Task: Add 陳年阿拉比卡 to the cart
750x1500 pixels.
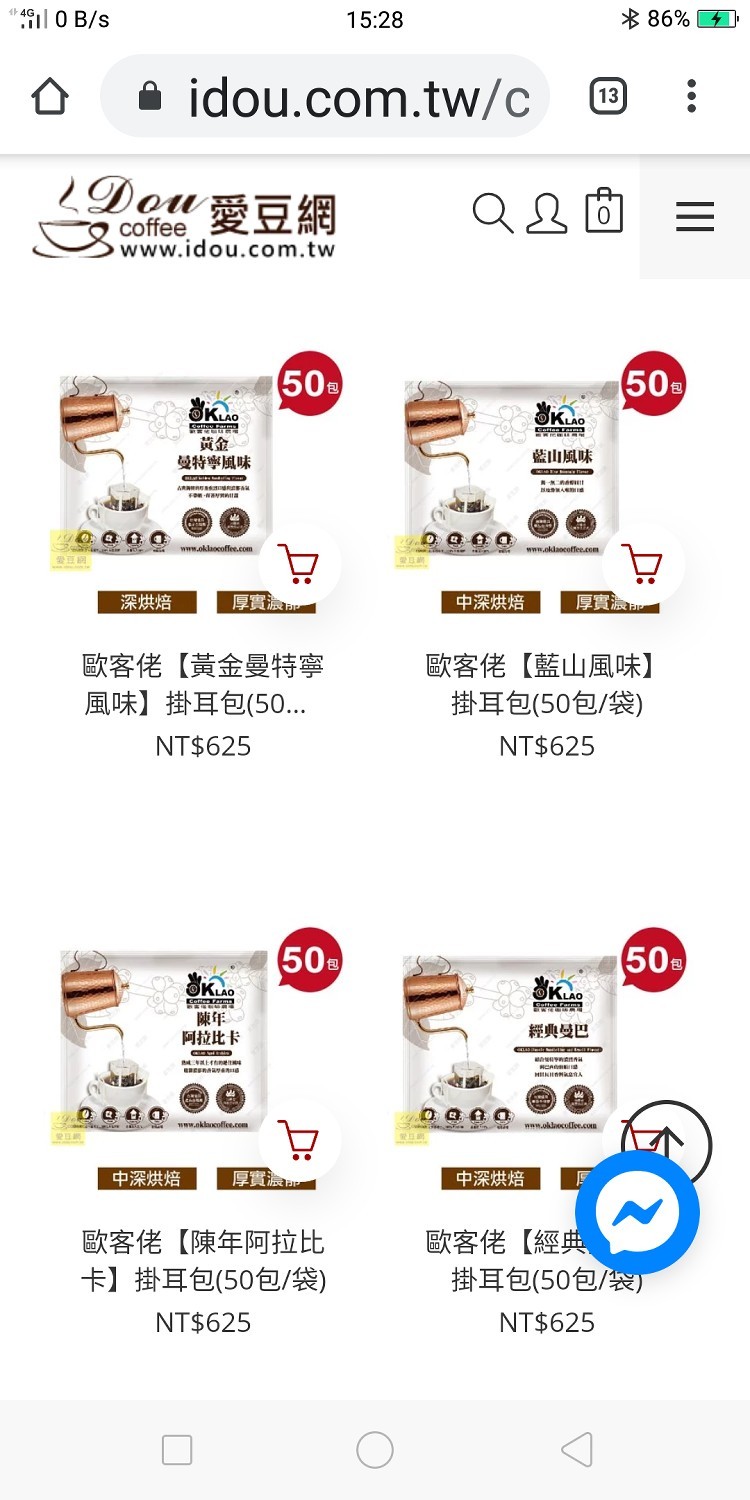Action: 299,1140
